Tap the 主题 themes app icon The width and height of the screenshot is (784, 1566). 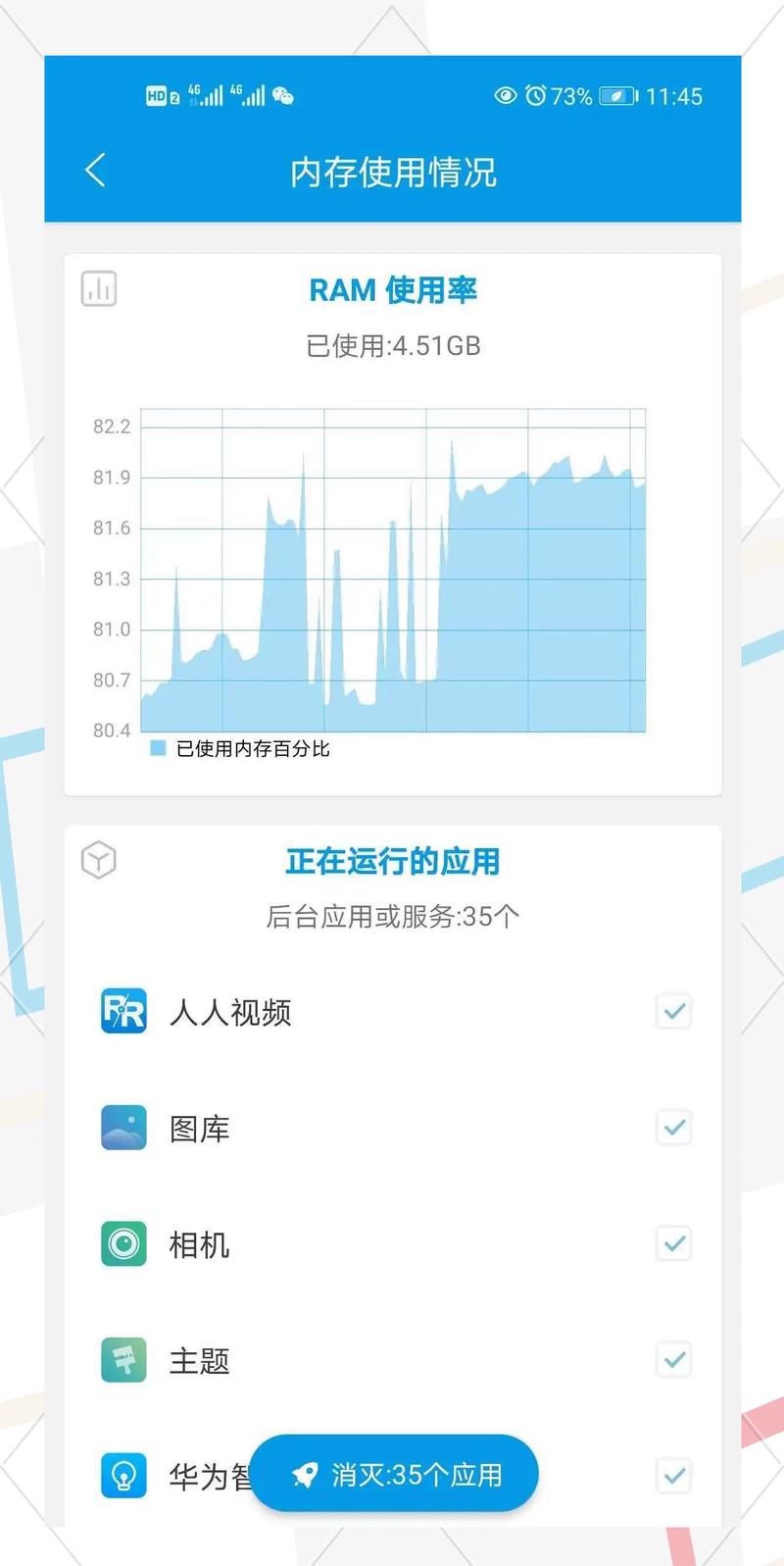point(122,1361)
